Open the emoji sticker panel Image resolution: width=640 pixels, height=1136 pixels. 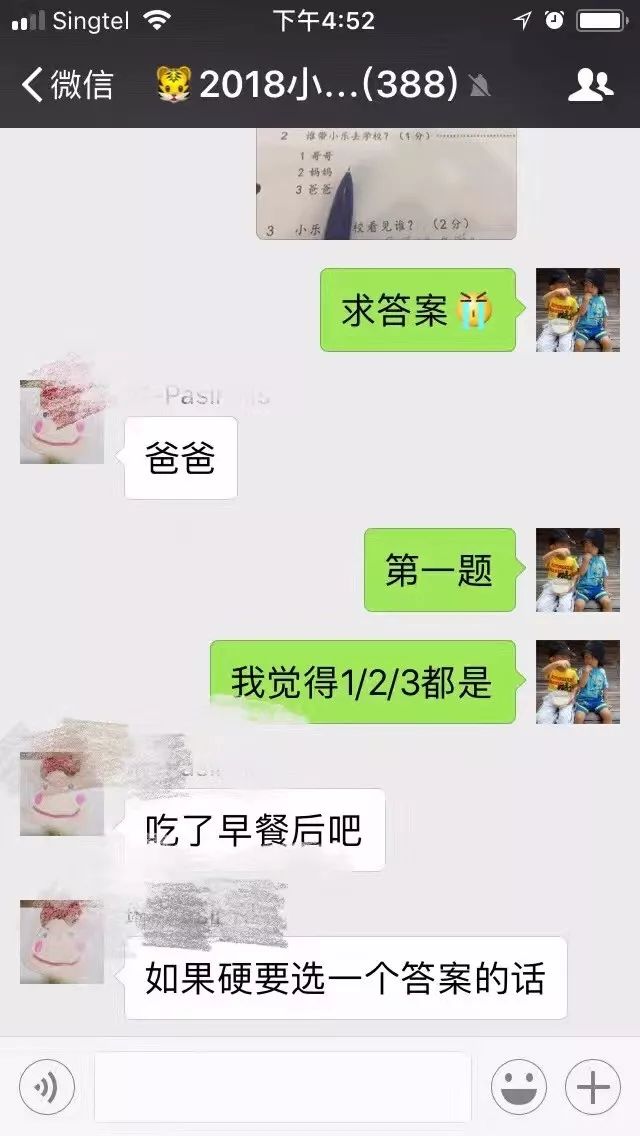point(518,1086)
